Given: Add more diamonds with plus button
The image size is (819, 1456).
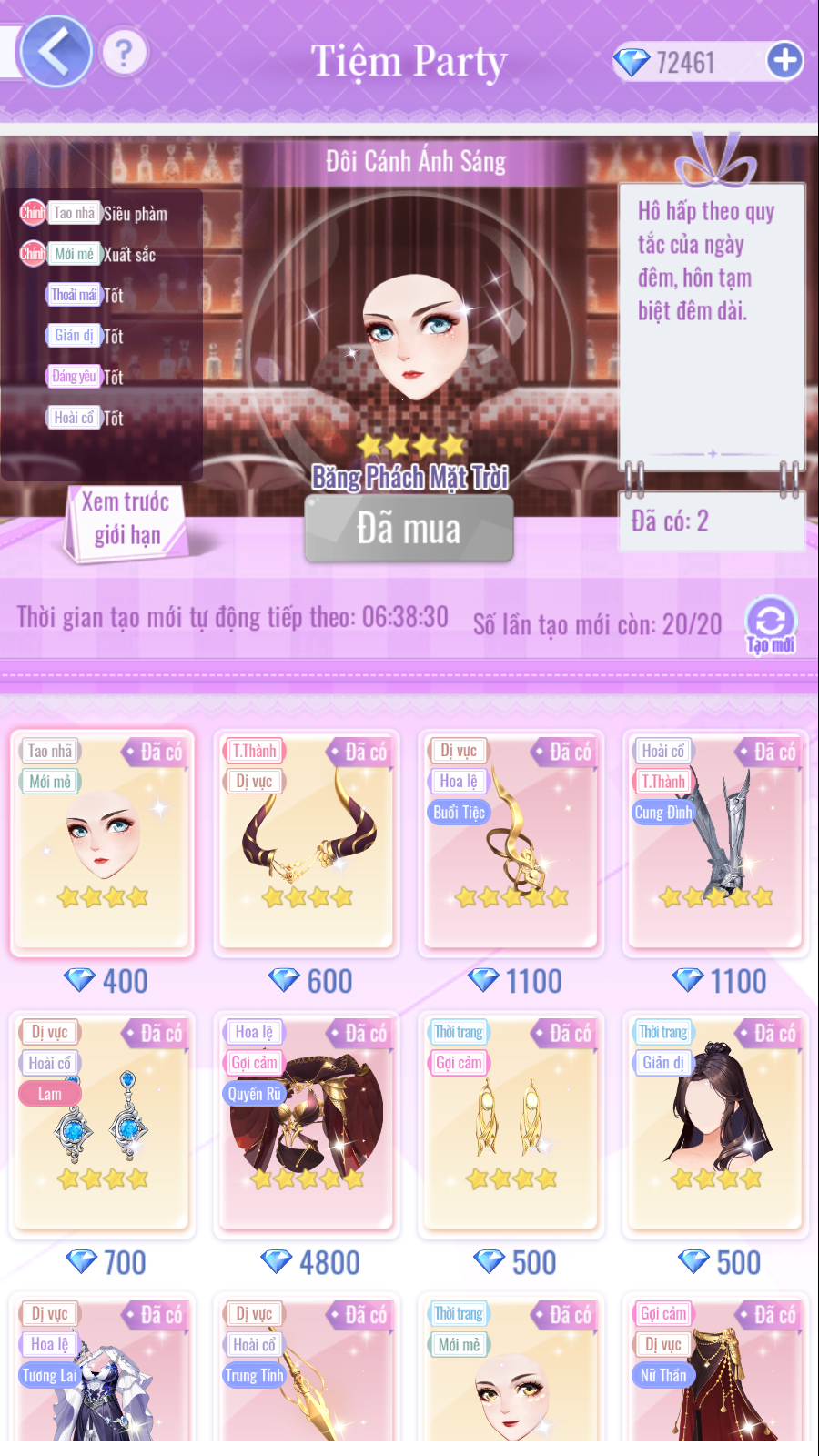Looking at the screenshot, I should click(784, 61).
